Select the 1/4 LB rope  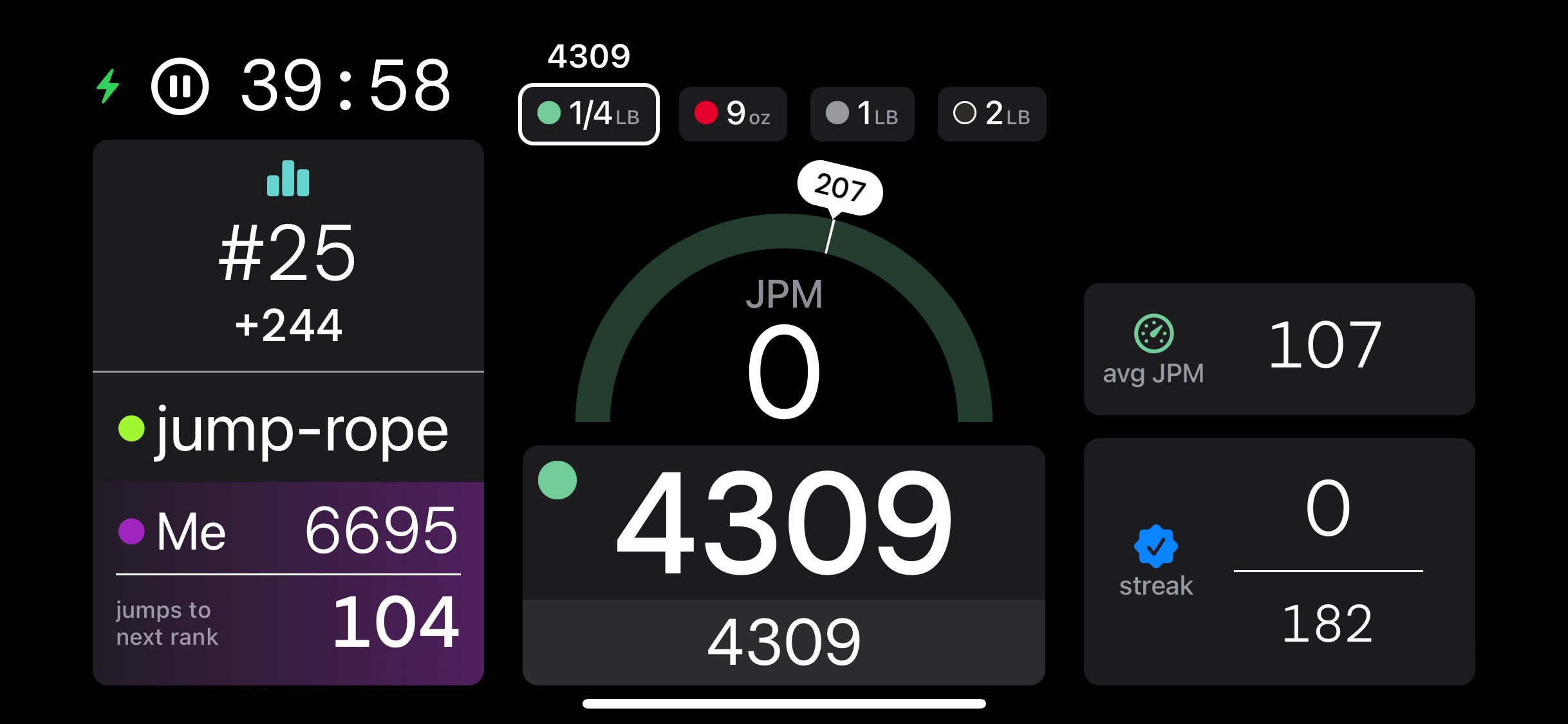pos(588,114)
